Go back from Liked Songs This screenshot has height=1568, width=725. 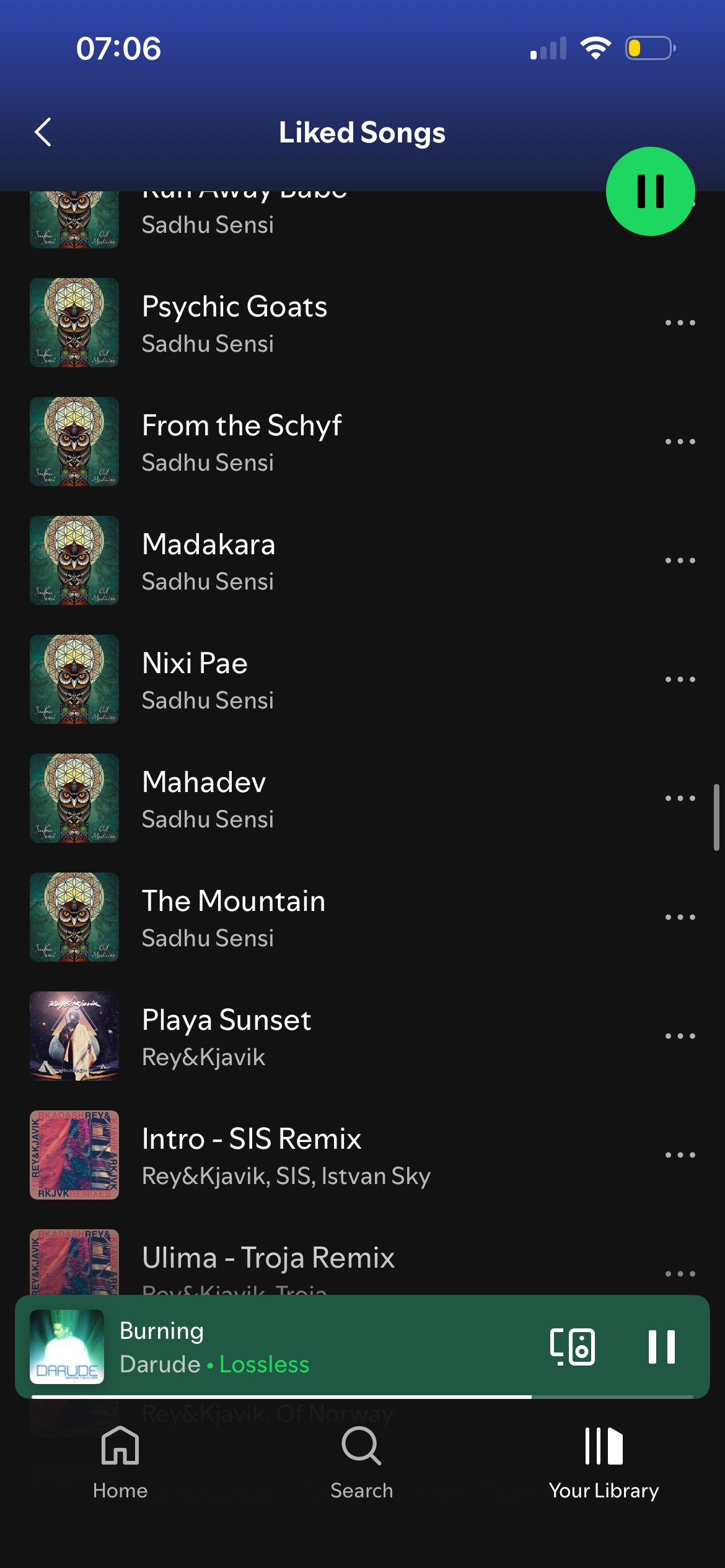point(43,132)
